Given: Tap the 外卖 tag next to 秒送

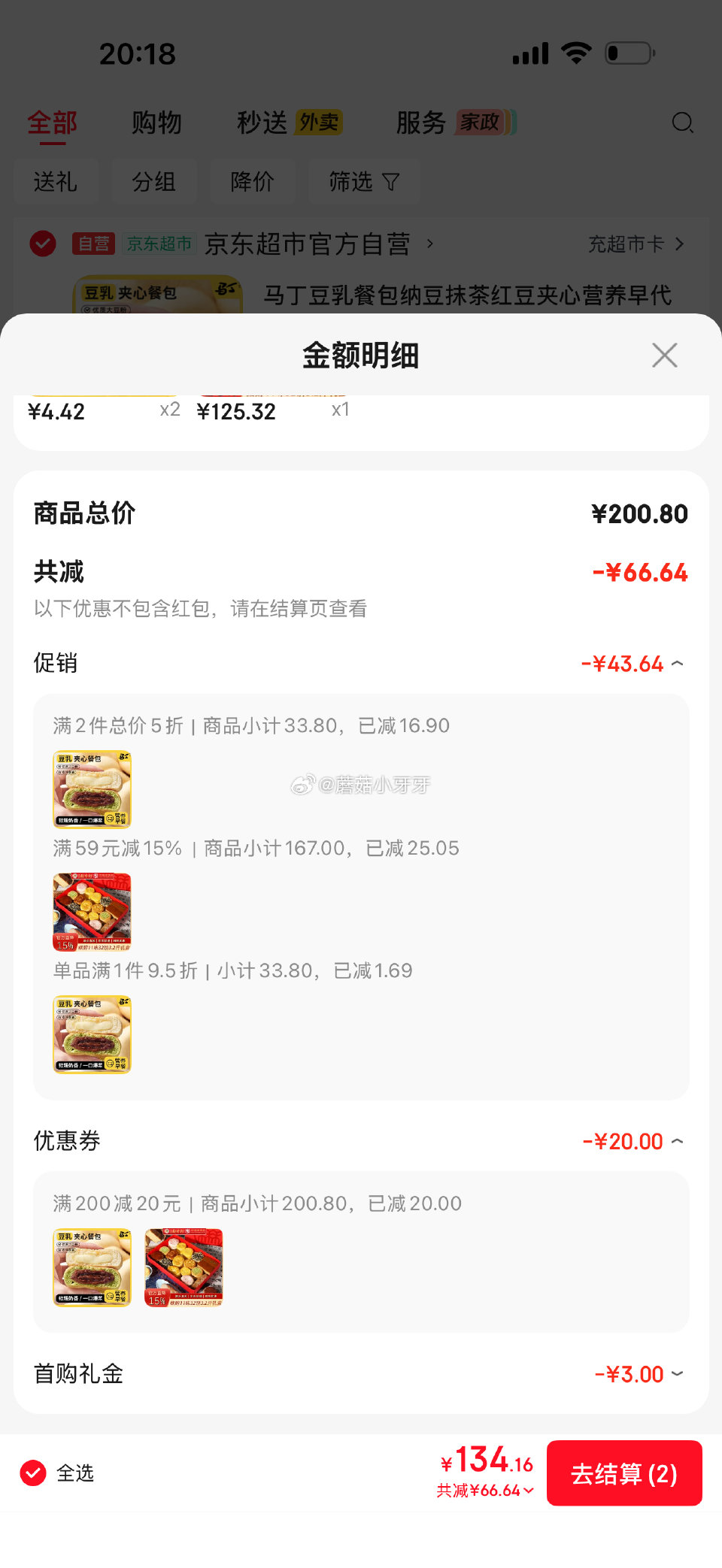Looking at the screenshot, I should click(x=318, y=123).
